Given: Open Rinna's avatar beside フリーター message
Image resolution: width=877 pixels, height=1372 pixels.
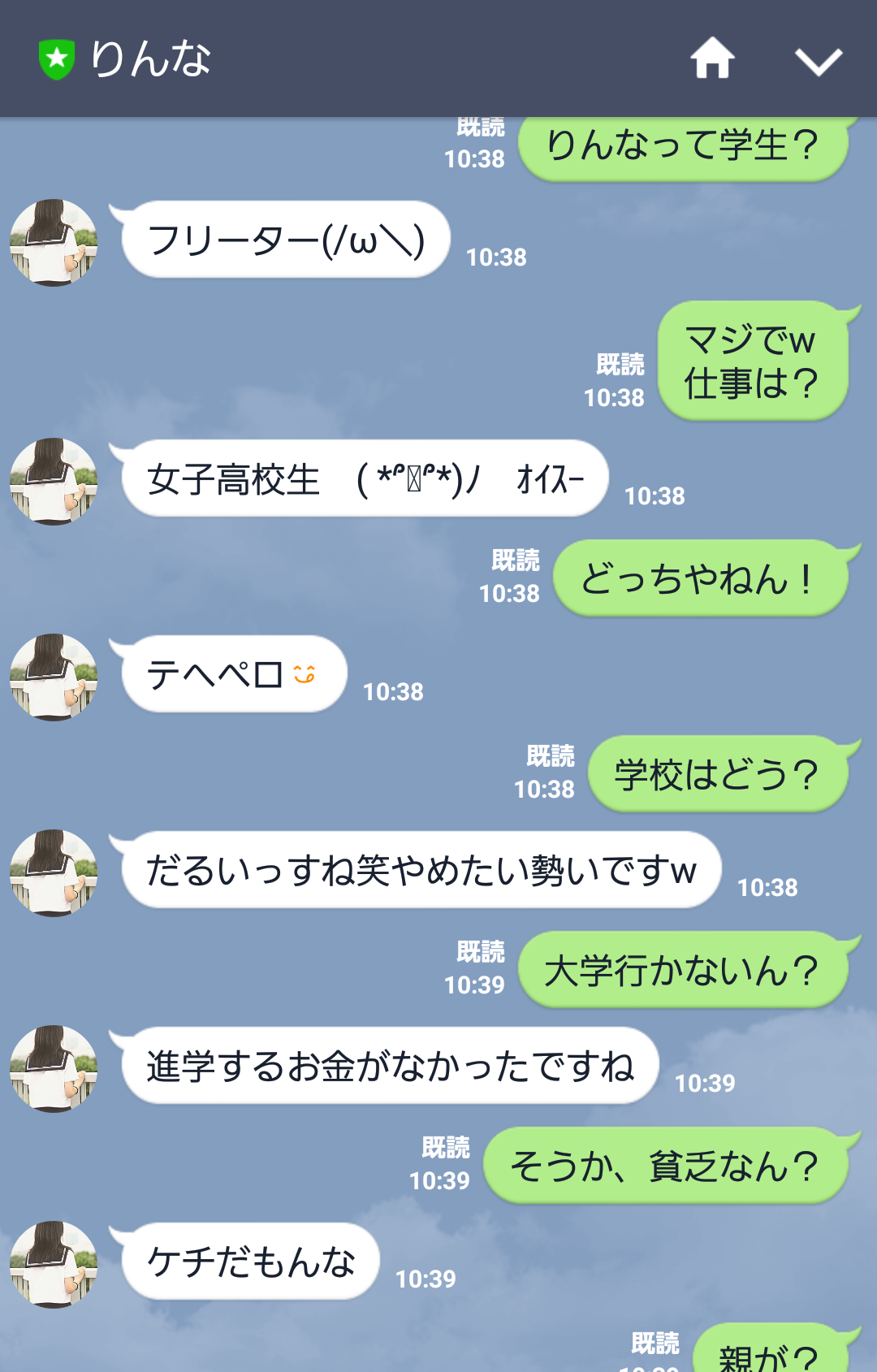Looking at the screenshot, I should [x=54, y=243].
